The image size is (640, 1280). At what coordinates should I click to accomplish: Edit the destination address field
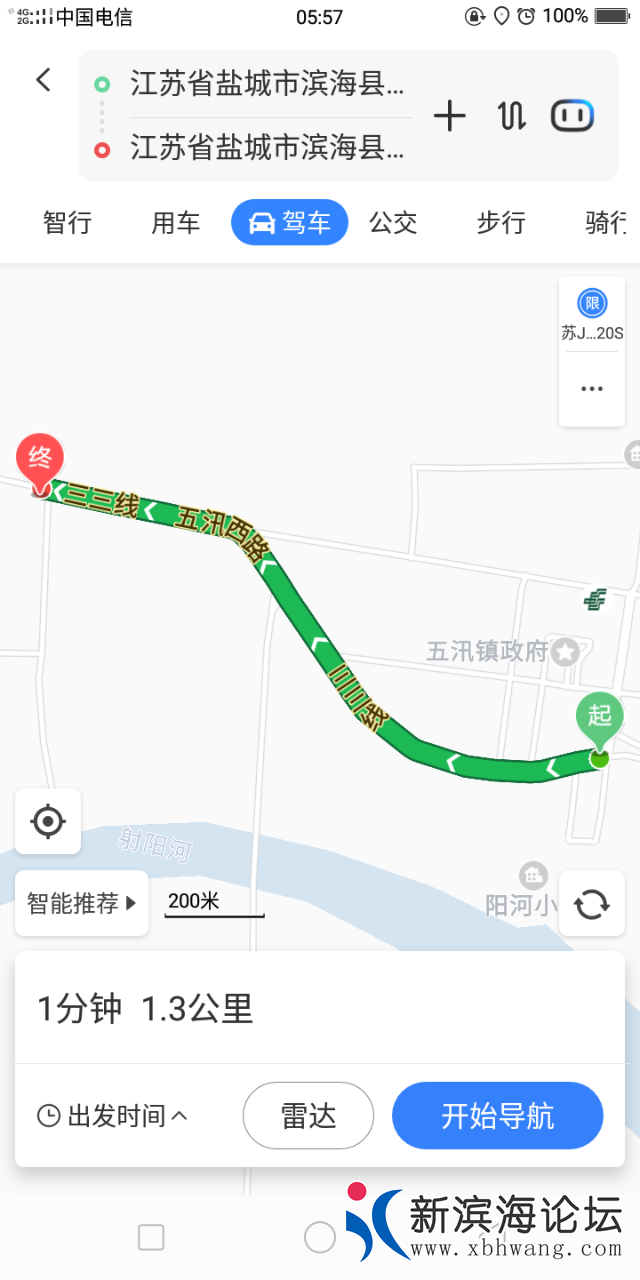click(x=267, y=149)
